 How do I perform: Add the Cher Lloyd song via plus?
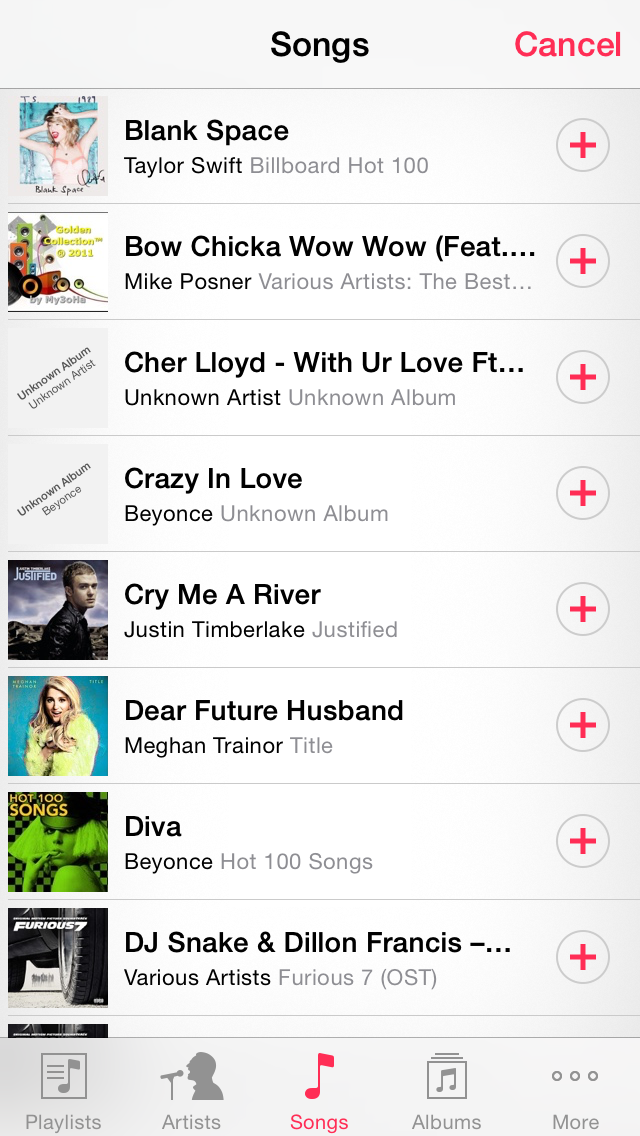point(583,377)
